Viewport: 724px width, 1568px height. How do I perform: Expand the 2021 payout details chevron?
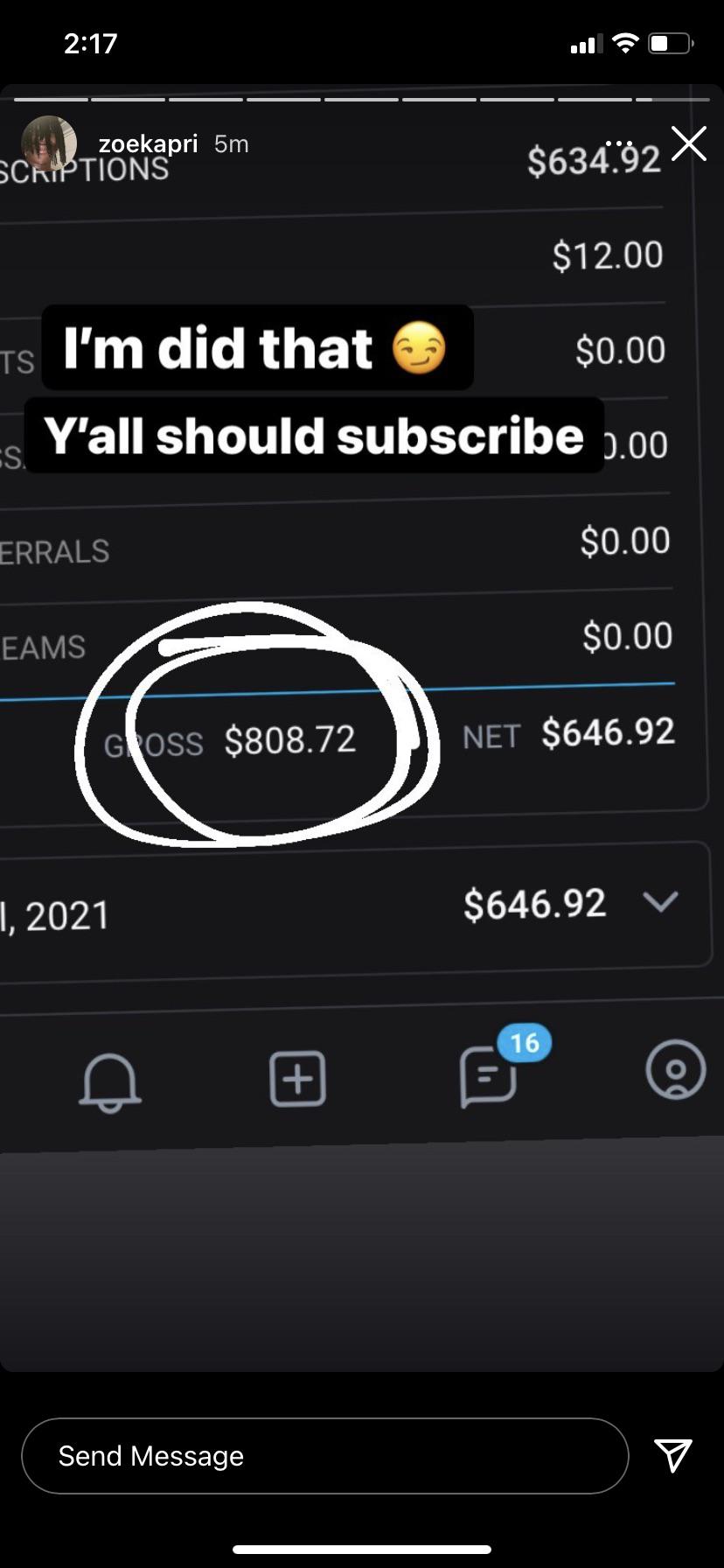coord(662,904)
